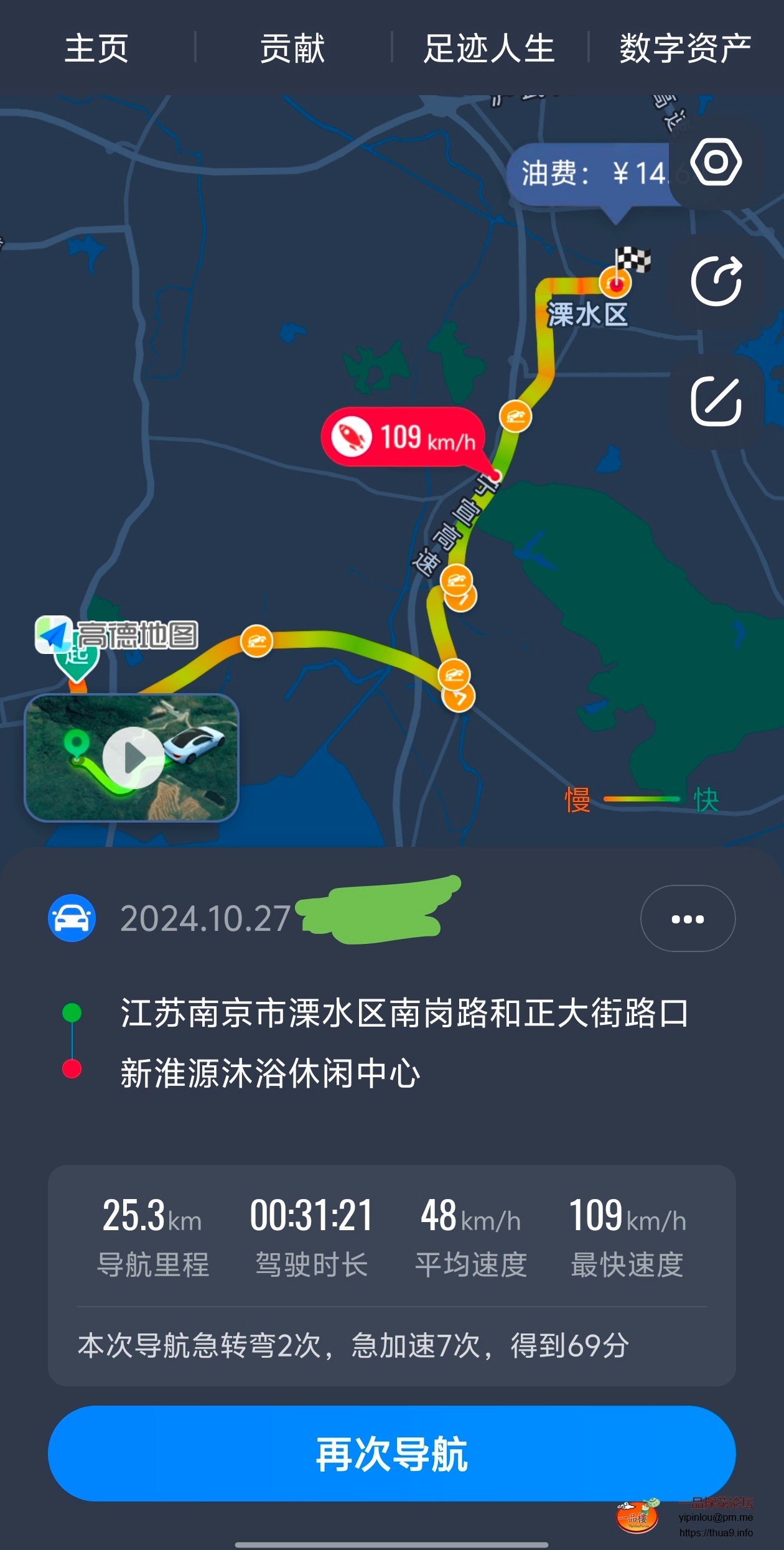This screenshot has height=1550, width=784.
Task: Open the trip options via the ... button
Action: [687, 919]
